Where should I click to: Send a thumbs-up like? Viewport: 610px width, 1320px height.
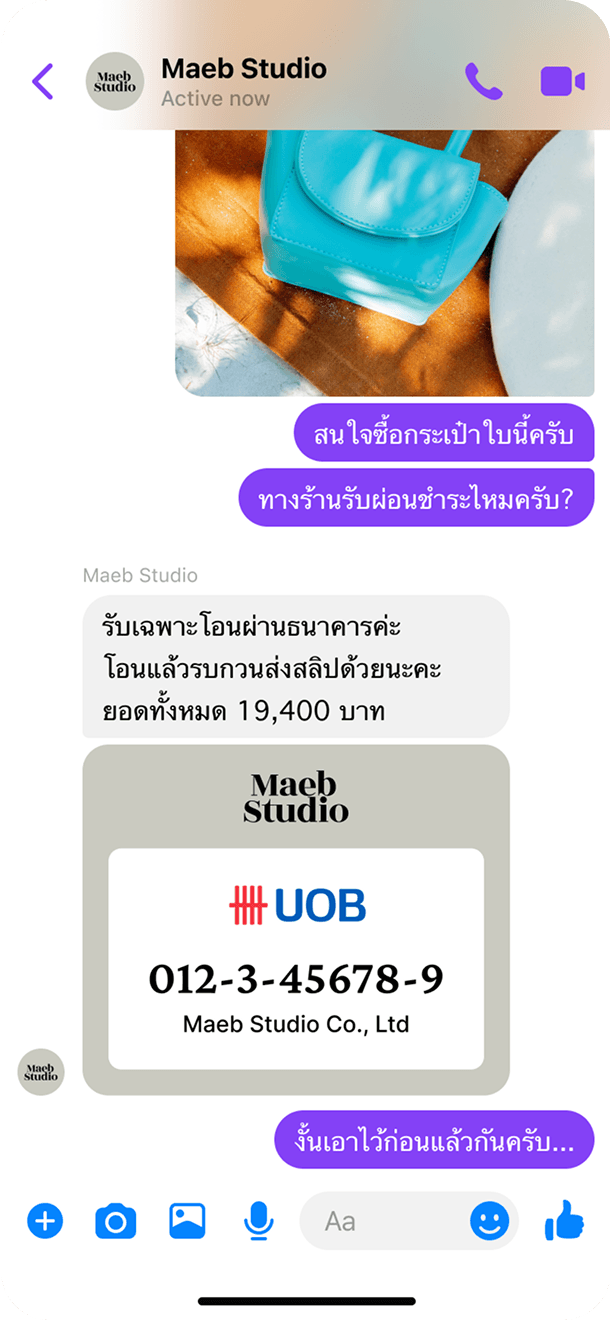pos(564,1221)
